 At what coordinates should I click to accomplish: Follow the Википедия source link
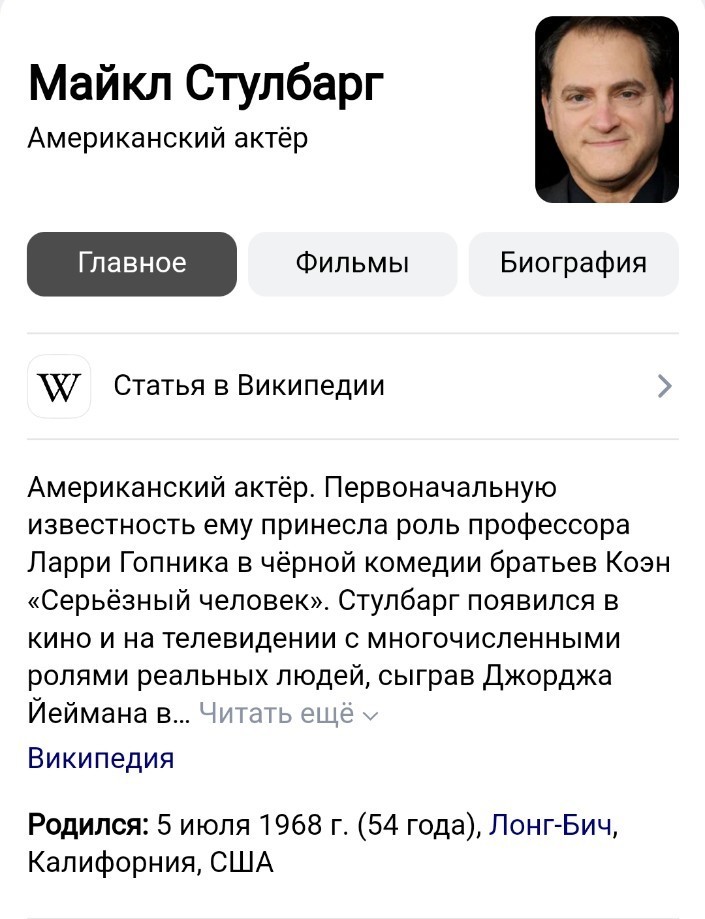tap(101, 758)
